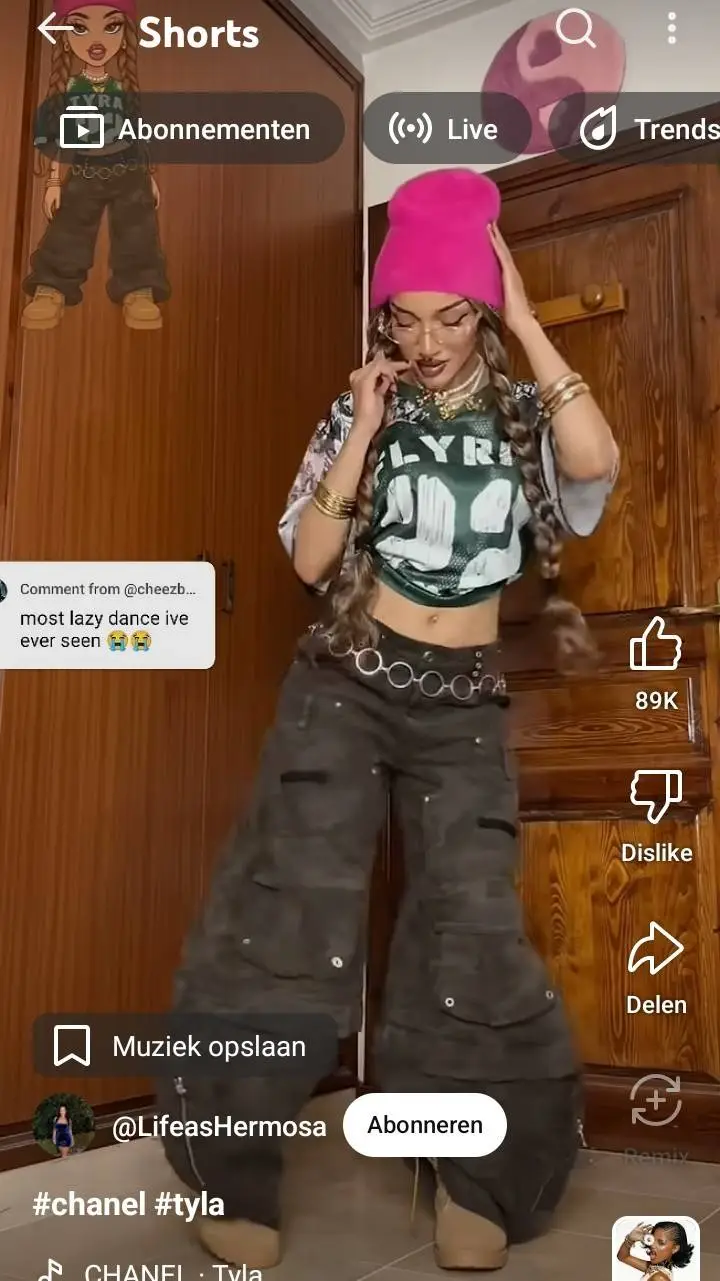Open the #tyla hashtag
Image resolution: width=720 pixels, height=1281 pixels.
[189, 1204]
